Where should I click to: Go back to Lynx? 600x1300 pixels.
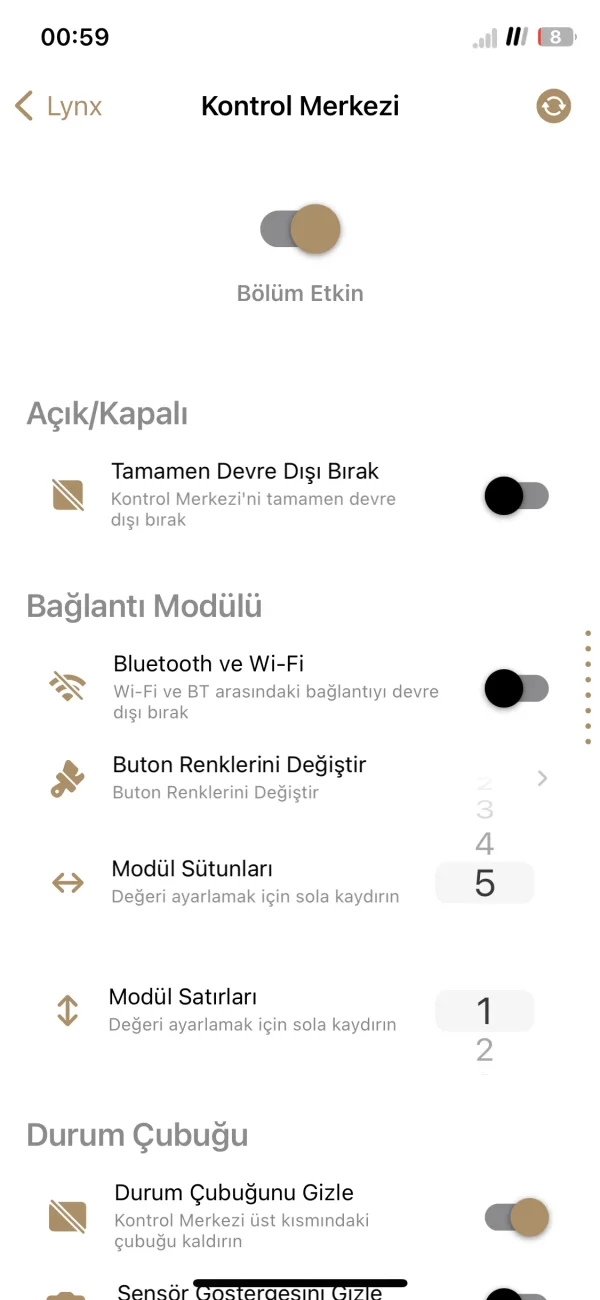(60, 106)
